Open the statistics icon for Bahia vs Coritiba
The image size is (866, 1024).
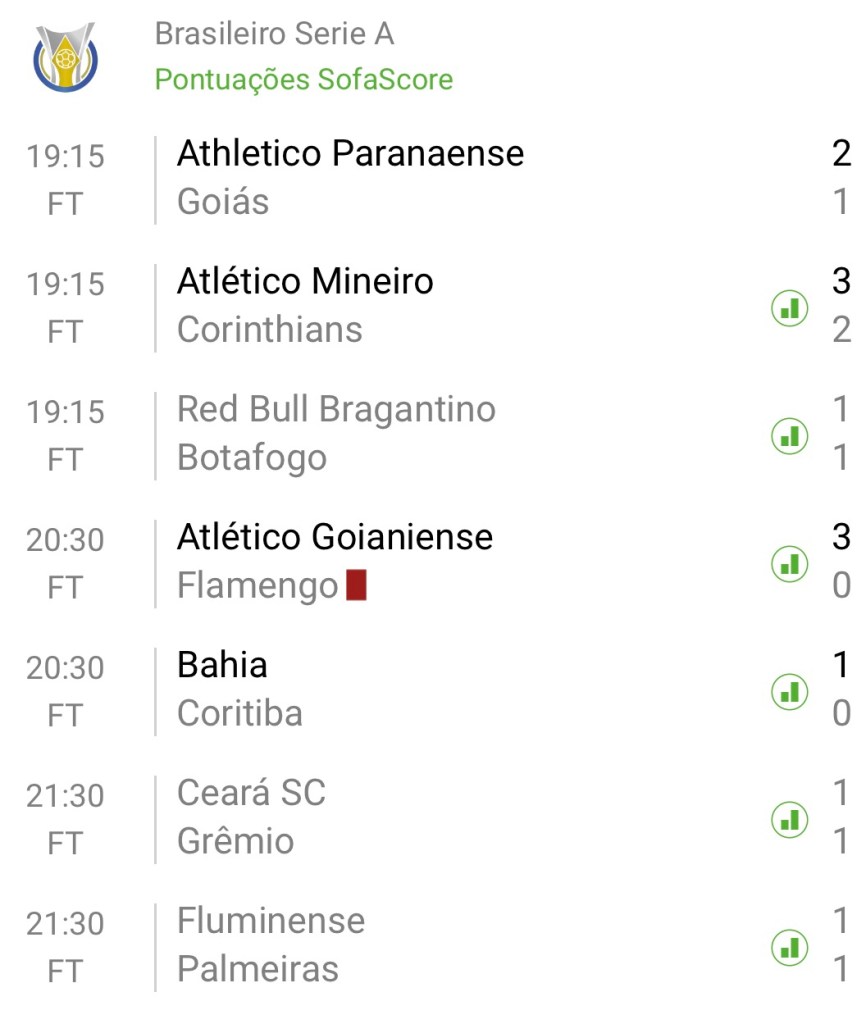point(789,691)
